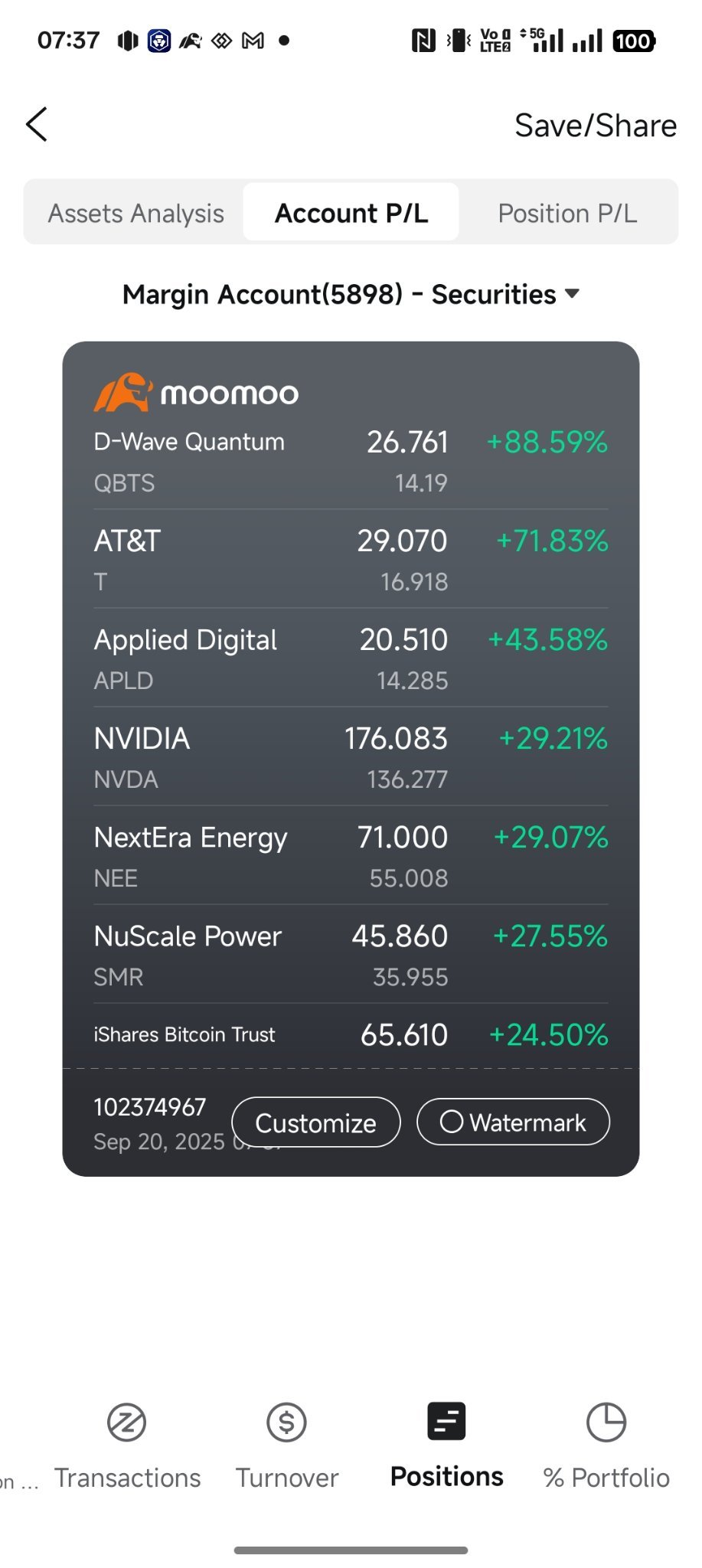Expand the Margin Account(5898) dropdown

pyautogui.click(x=351, y=294)
